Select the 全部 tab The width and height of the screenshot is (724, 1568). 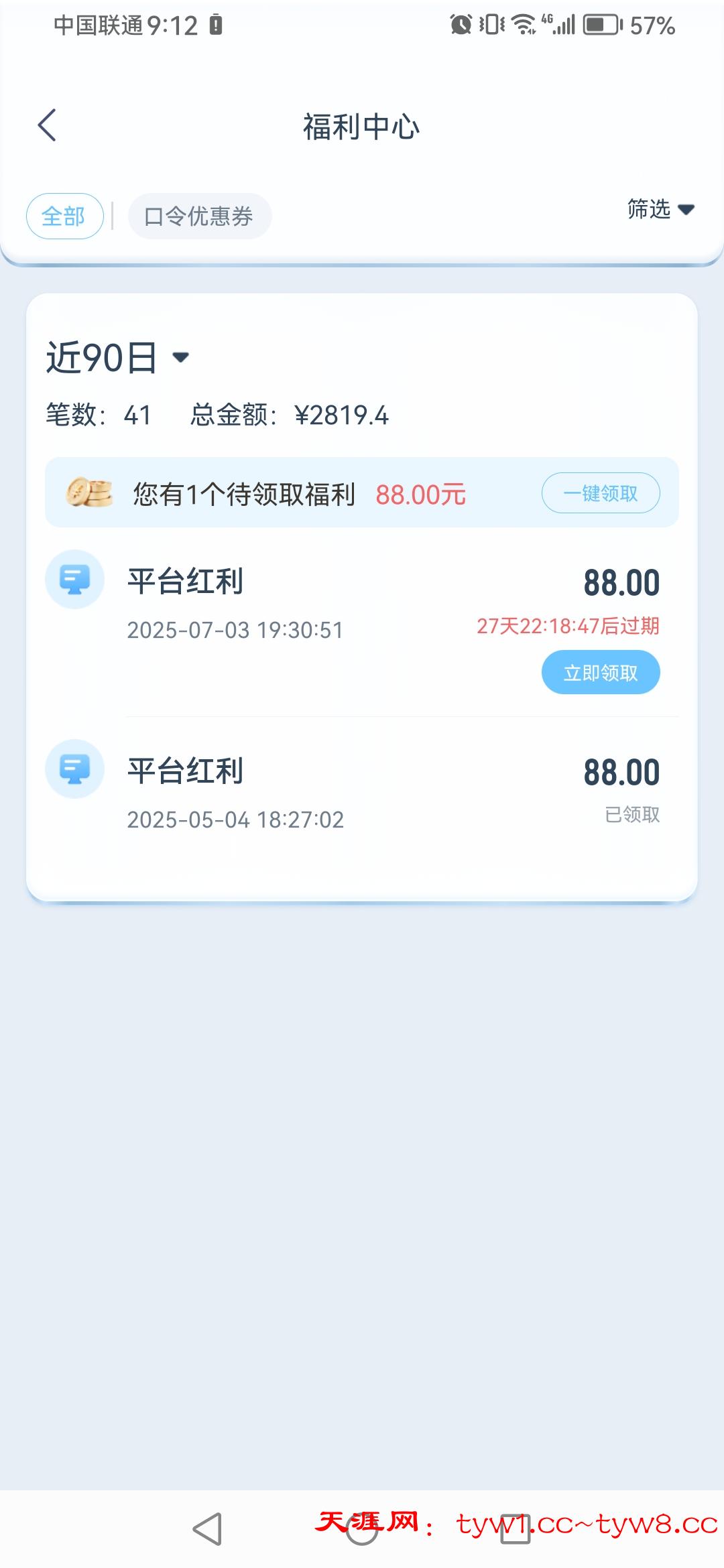click(x=64, y=216)
